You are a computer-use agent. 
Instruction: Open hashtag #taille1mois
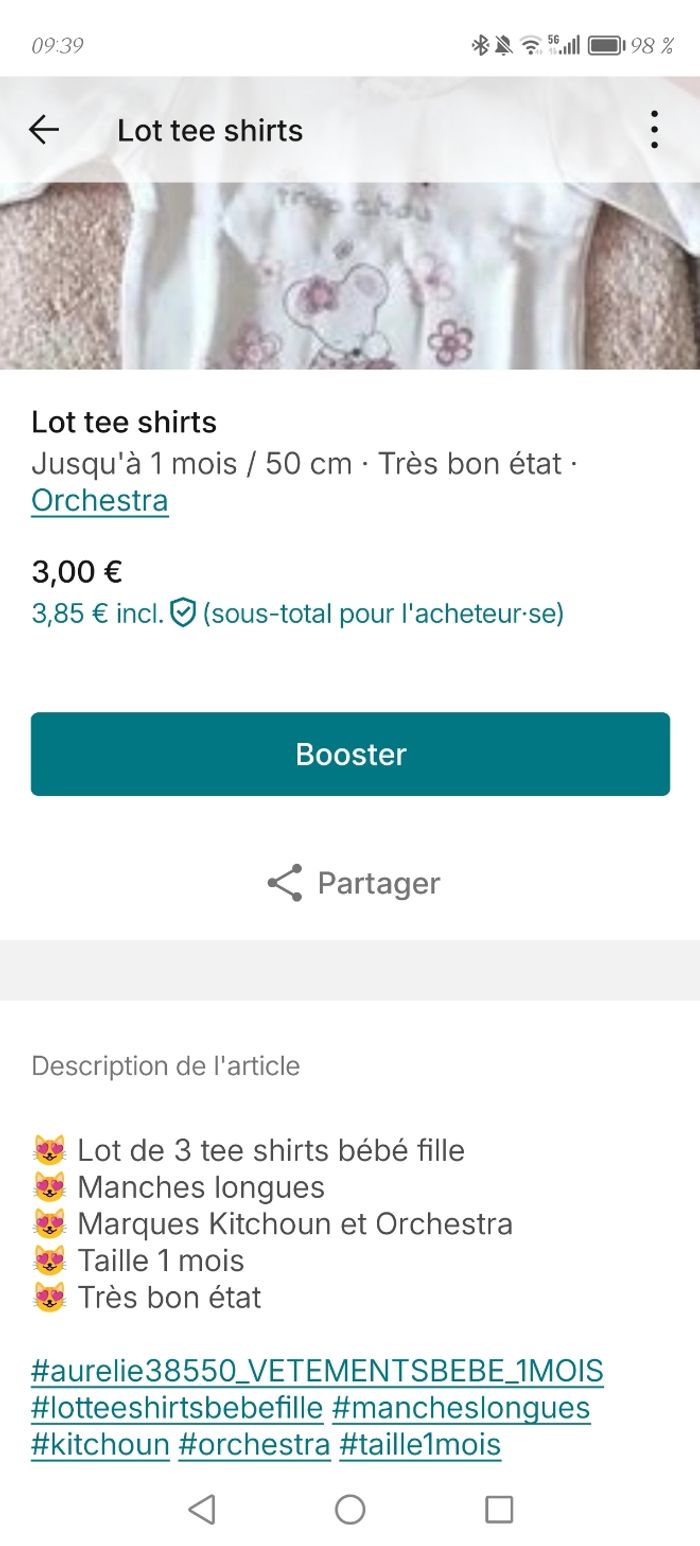point(420,1445)
